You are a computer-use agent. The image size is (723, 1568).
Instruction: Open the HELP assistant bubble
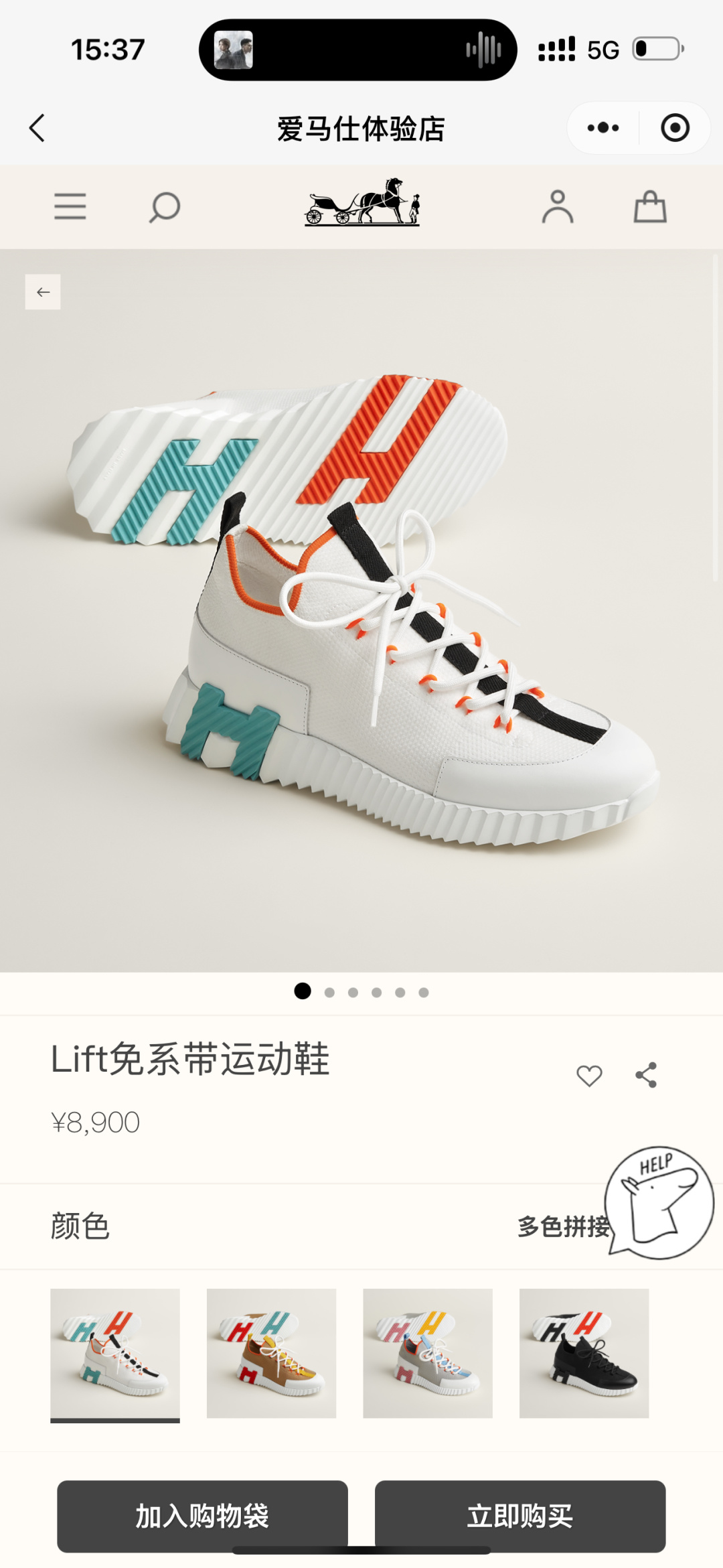coord(659,1202)
